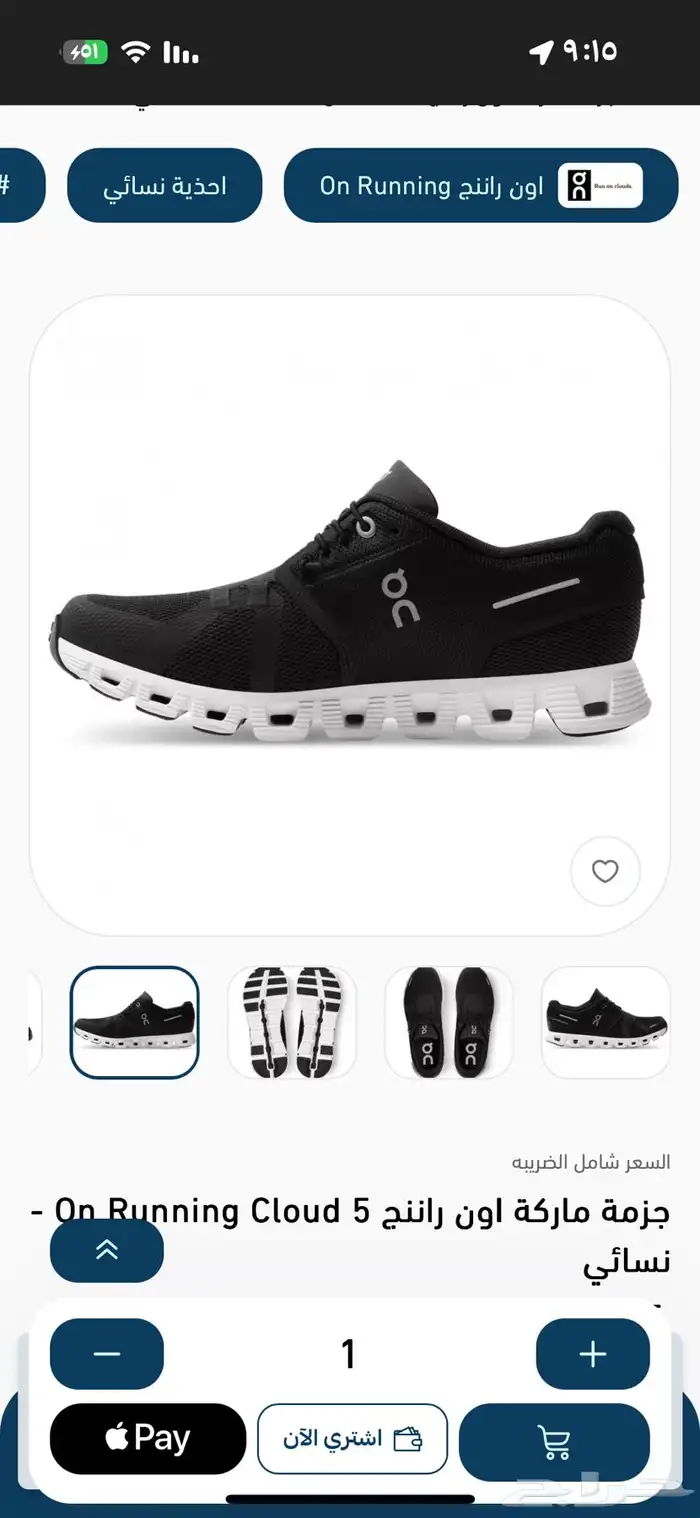Screen dimensions: 700x1518
Task: Open the main product image
Action: 350,615
